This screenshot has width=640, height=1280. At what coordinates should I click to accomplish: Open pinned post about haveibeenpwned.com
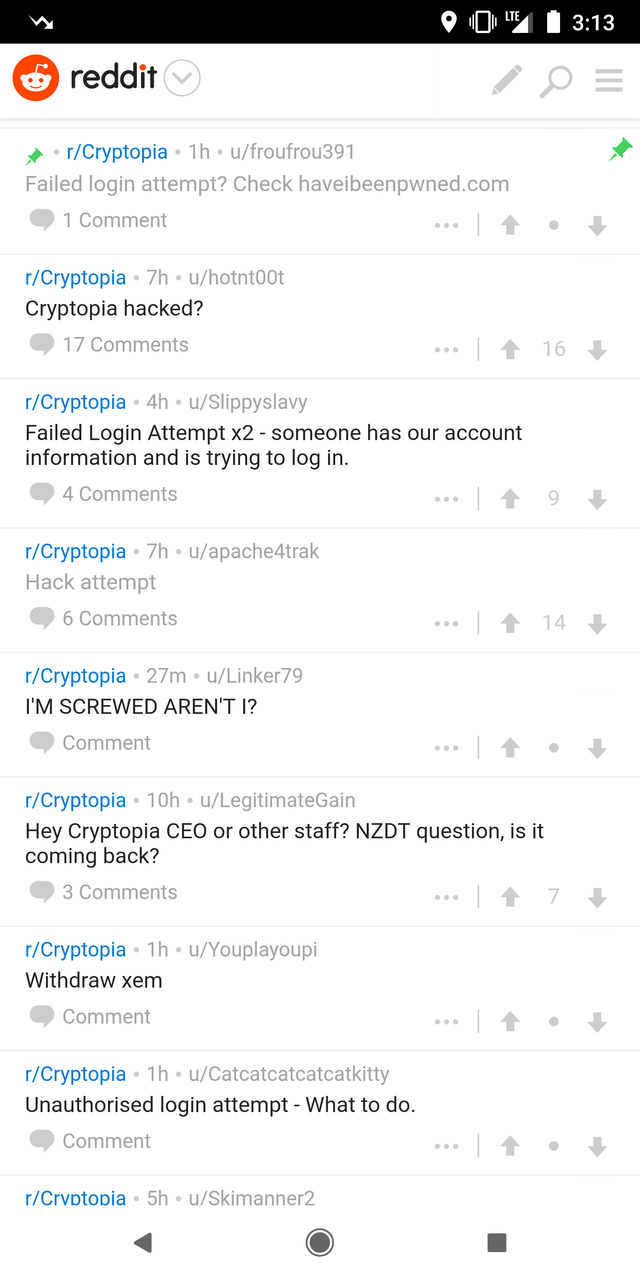267,184
